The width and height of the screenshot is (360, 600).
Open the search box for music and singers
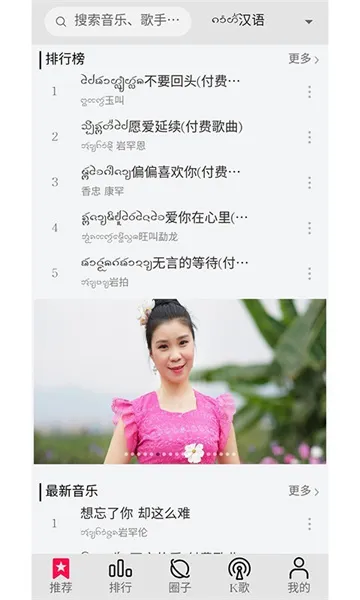(x=118, y=21)
